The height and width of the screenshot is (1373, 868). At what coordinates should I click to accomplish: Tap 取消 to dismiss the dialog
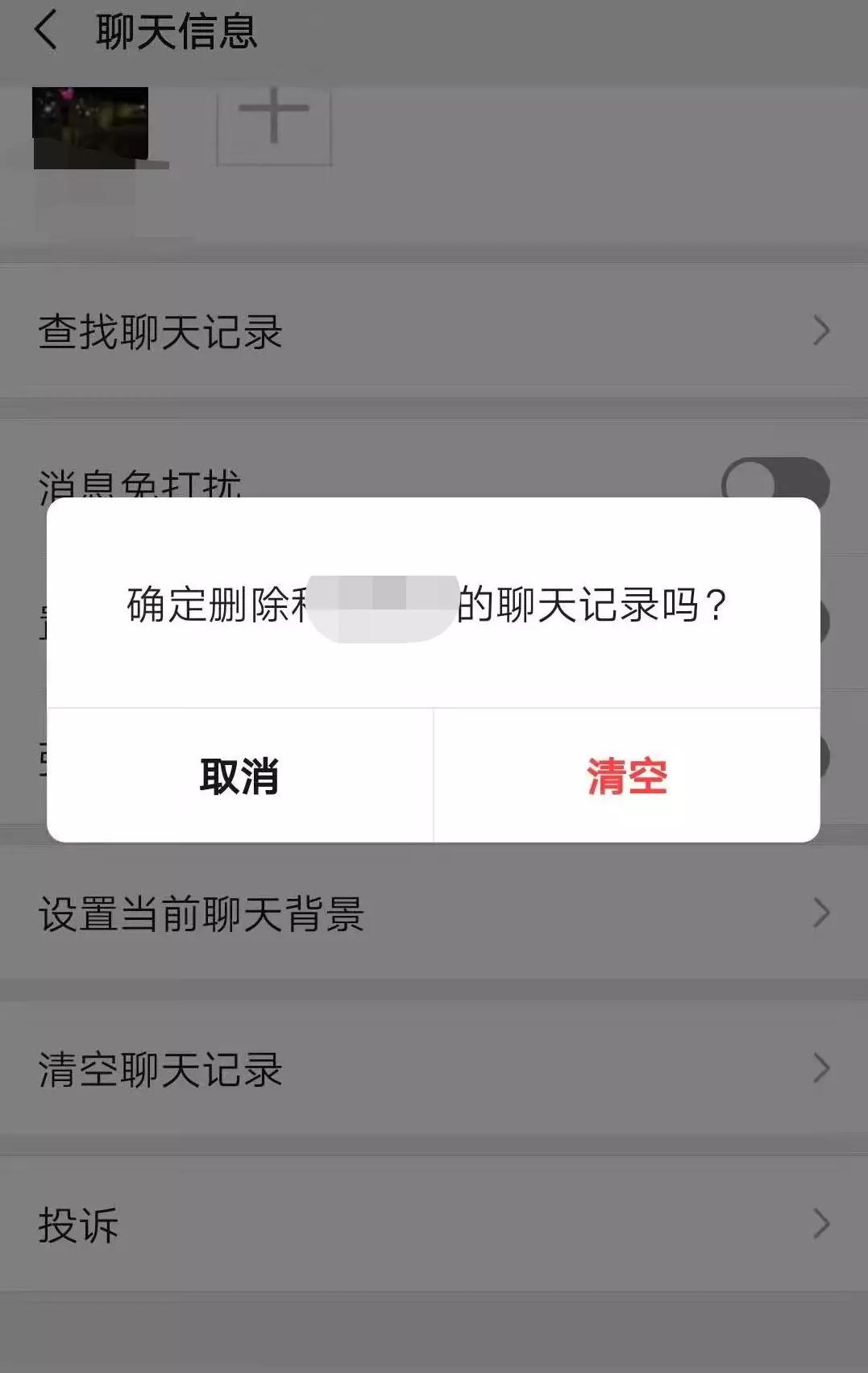[238, 776]
